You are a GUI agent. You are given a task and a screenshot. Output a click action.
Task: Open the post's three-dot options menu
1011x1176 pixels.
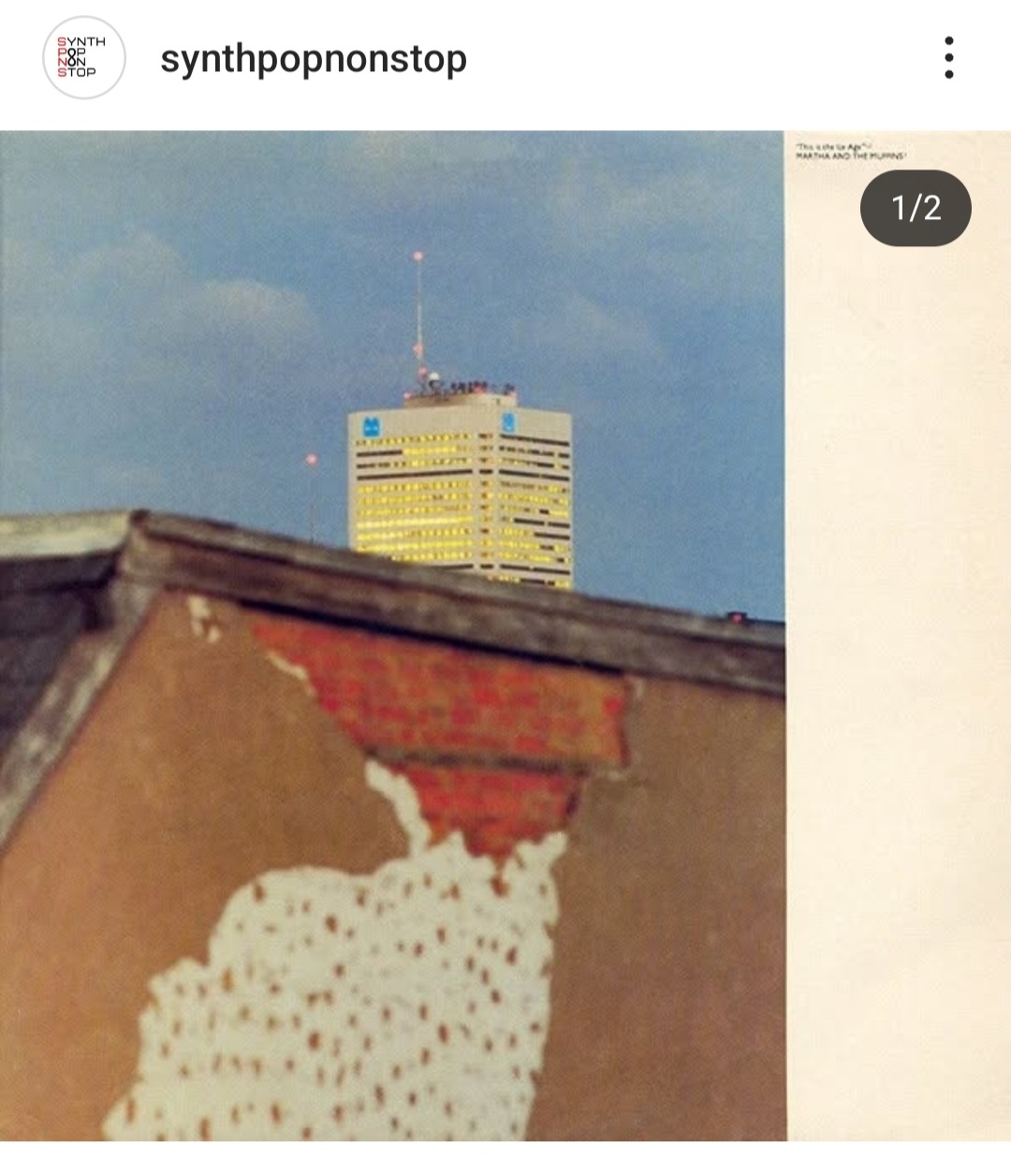(x=948, y=58)
